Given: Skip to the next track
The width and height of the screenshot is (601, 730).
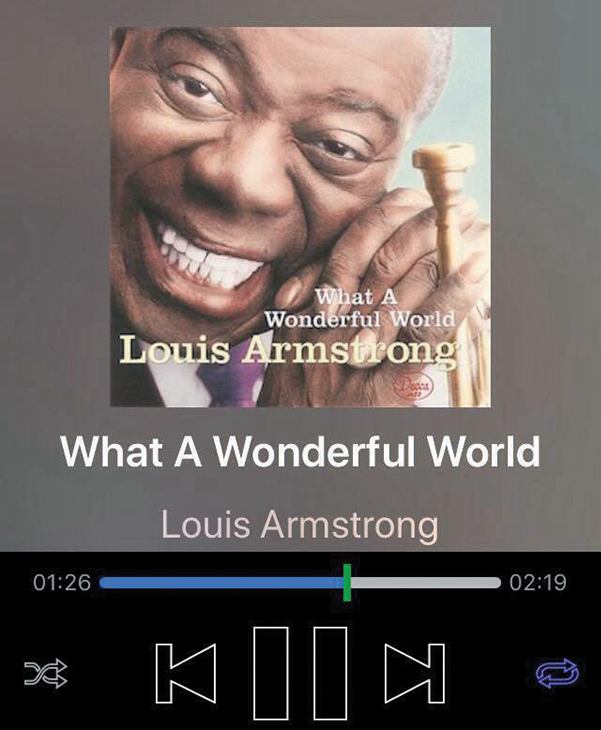Looking at the screenshot, I should [414, 673].
